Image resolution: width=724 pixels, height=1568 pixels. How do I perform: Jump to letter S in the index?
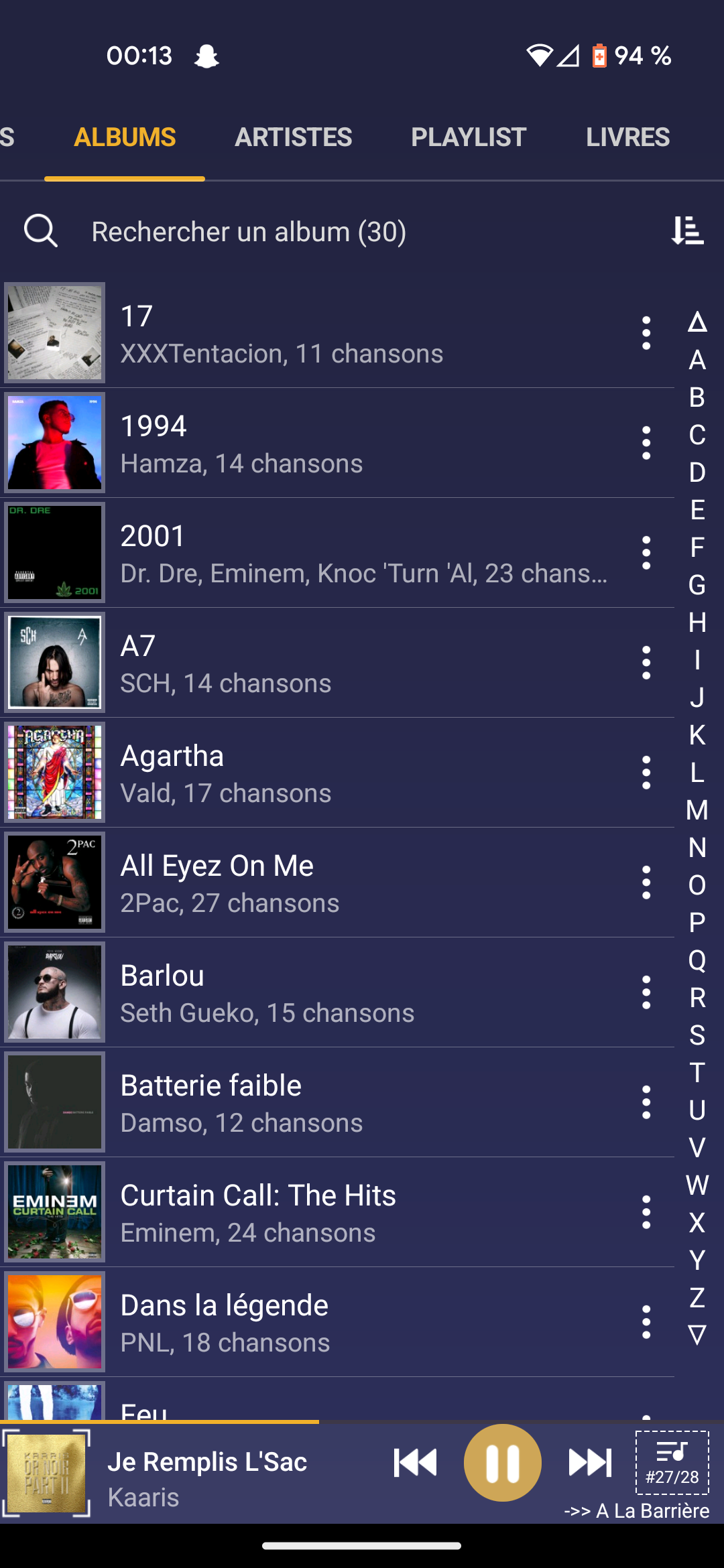[x=697, y=1035]
